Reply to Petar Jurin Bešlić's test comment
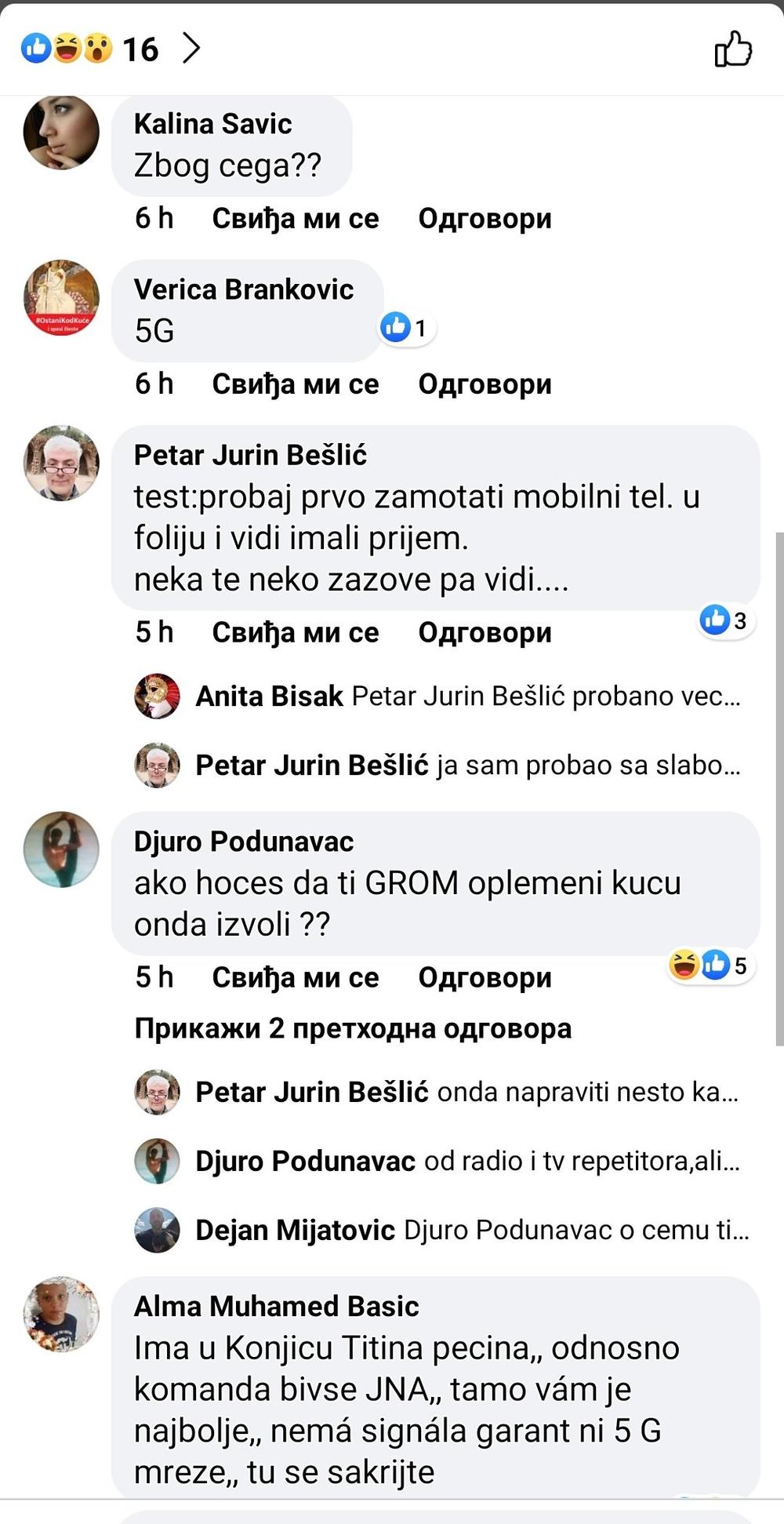The width and height of the screenshot is (784, 1524). click(485, 632)
